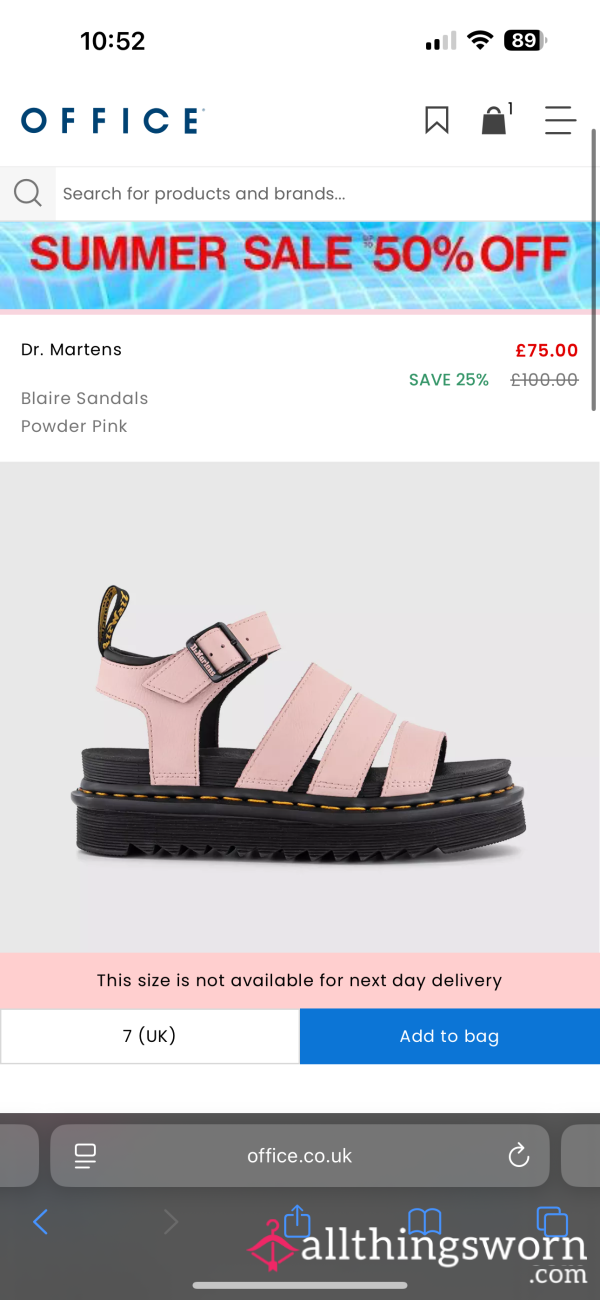Open the hamburger menu
The height and width of the screenshot is (1300, 600).
(560, 121)
